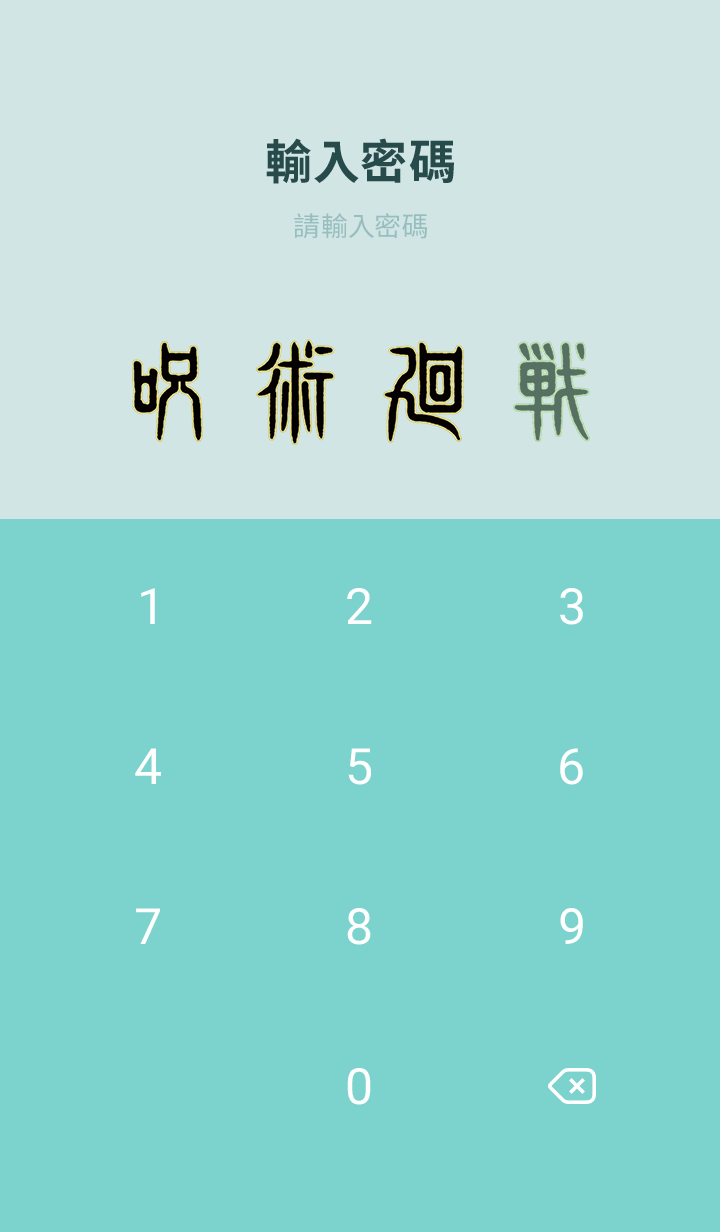This screenshot has height=1232, width=720.
Task: Select digit 3 on the passcode pad
Action: [571, 607]
